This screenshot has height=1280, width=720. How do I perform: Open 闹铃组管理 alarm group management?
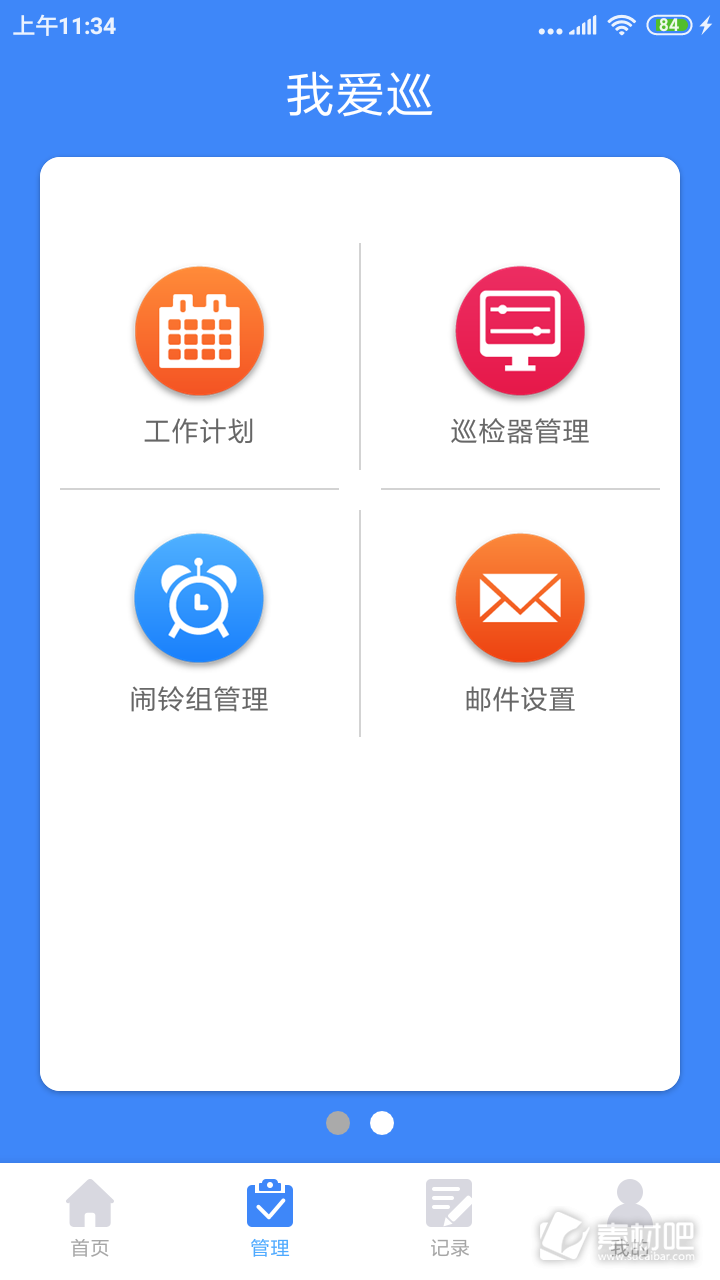point(199,624)
